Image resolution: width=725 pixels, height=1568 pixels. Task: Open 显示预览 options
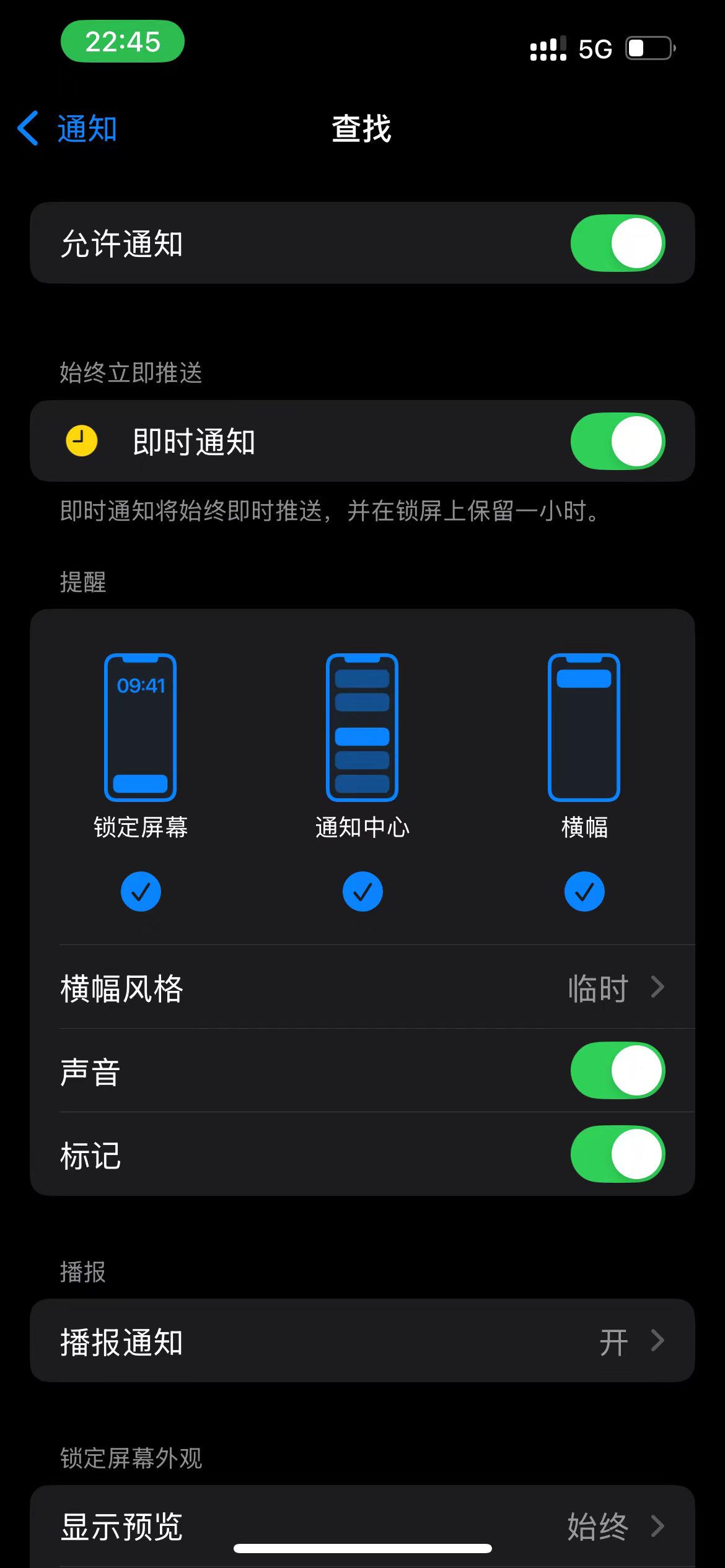tap(362, 1526)
